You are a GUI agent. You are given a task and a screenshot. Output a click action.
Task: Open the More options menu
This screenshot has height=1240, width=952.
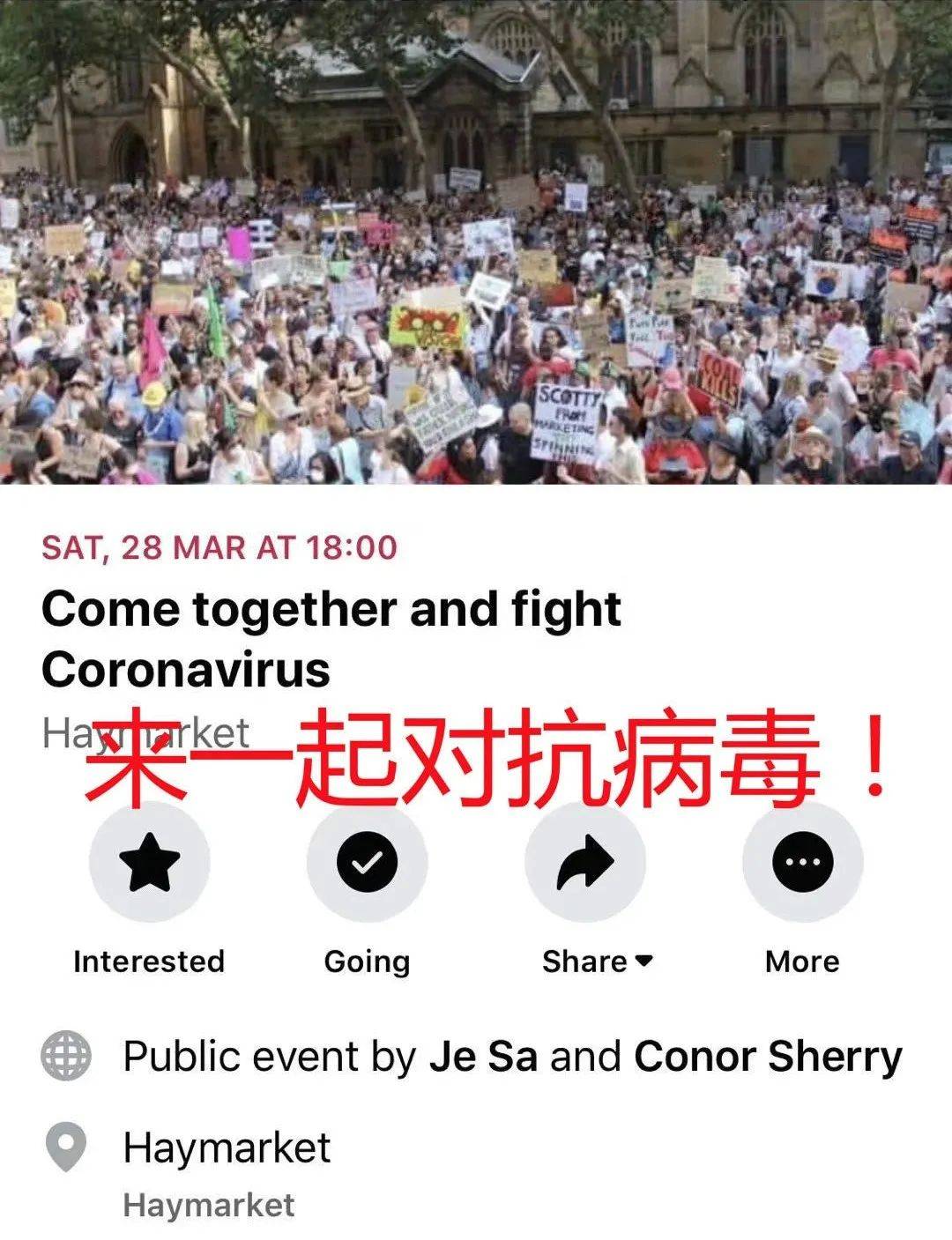point(802,862)
